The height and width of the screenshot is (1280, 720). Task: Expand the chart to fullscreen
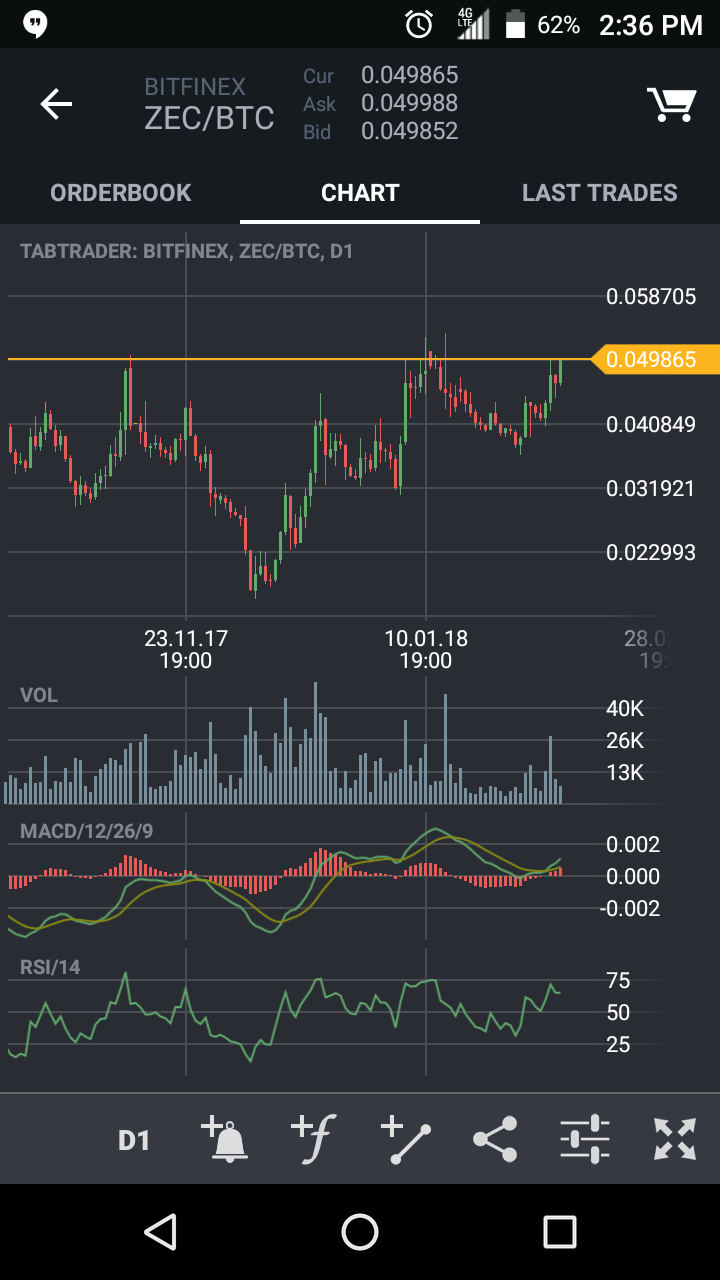pyautogui.click(x=675, y=1139)
